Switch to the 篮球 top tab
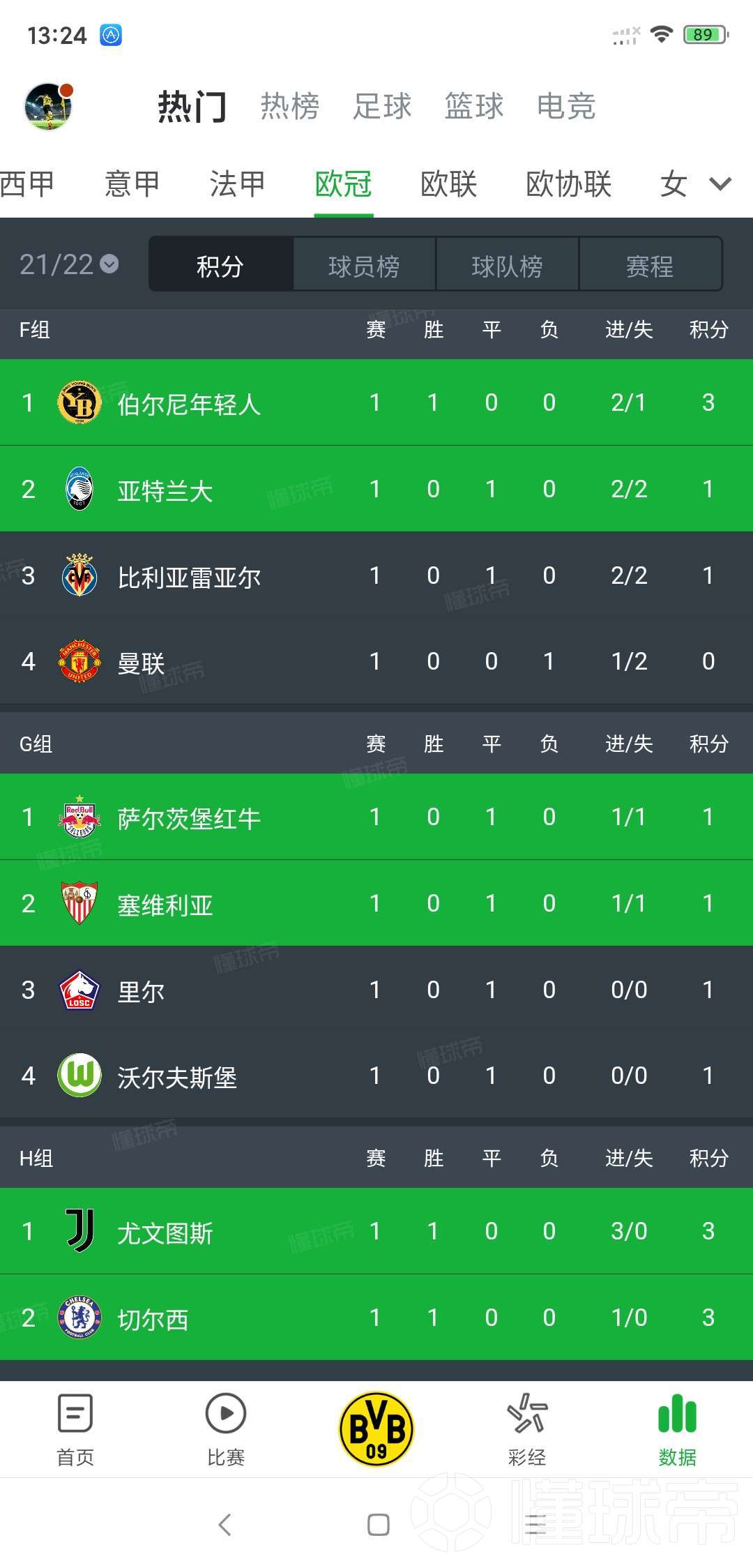The width and height of the screenshot is (753, 1568). point(474,107)
